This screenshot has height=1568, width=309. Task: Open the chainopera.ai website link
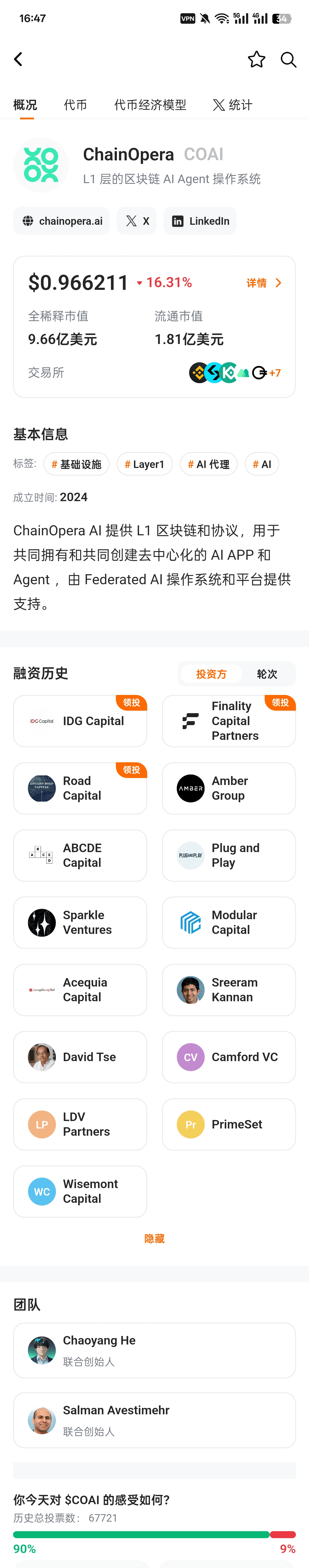62,221
